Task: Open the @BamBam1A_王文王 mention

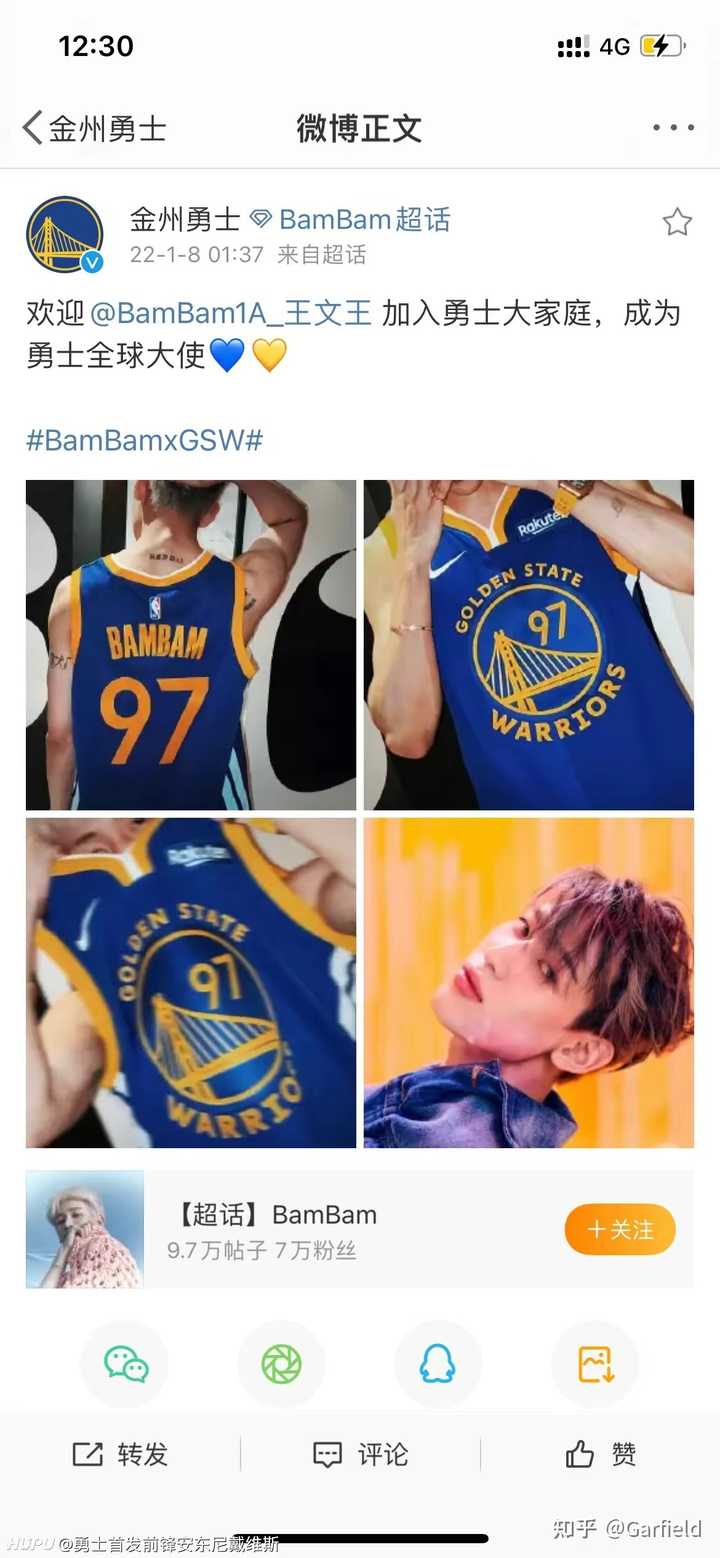Action: pyautogui.click(x=231, y=313)
